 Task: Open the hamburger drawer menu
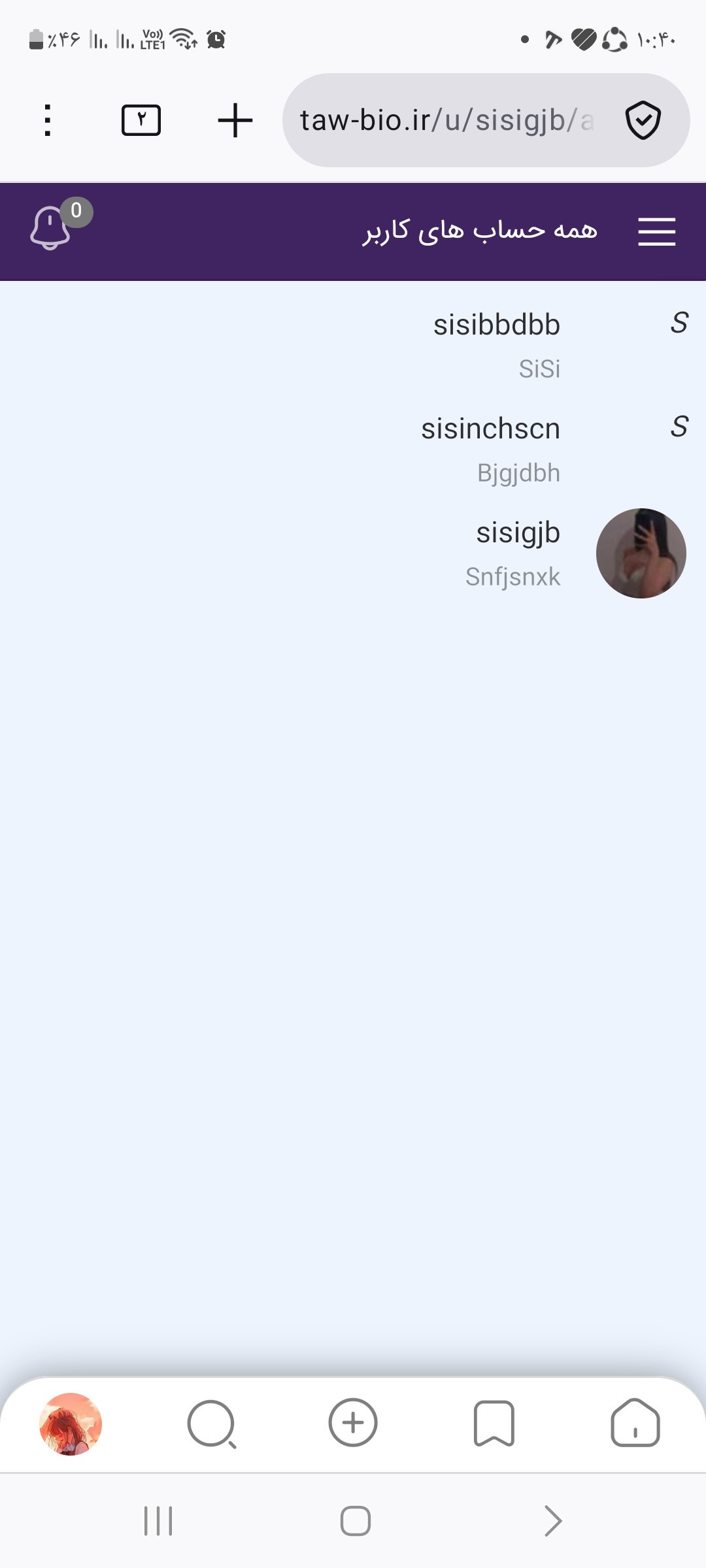pos(656,232)
